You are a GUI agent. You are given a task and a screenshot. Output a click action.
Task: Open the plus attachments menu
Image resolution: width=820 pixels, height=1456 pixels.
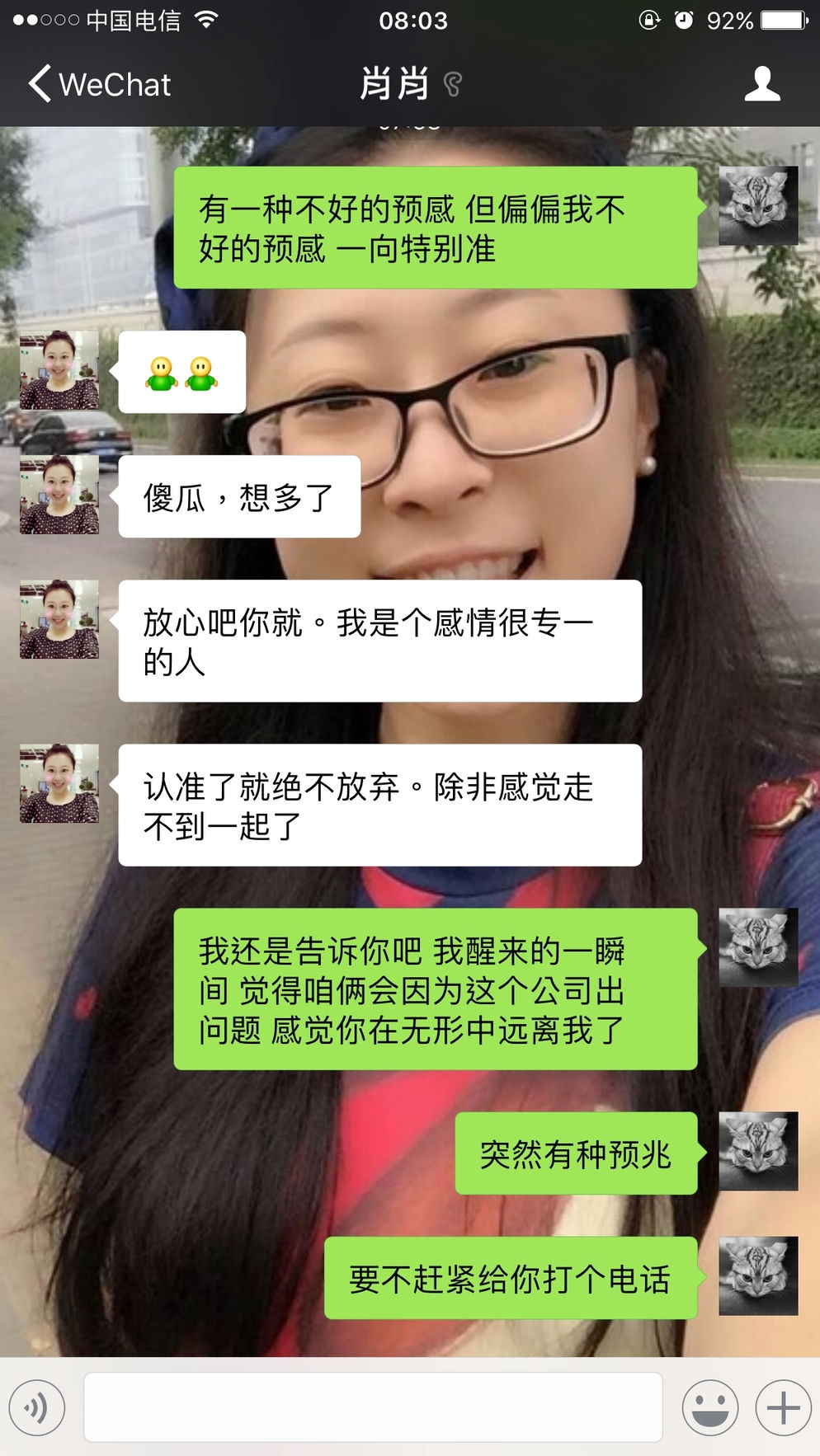coord(783,1407)
